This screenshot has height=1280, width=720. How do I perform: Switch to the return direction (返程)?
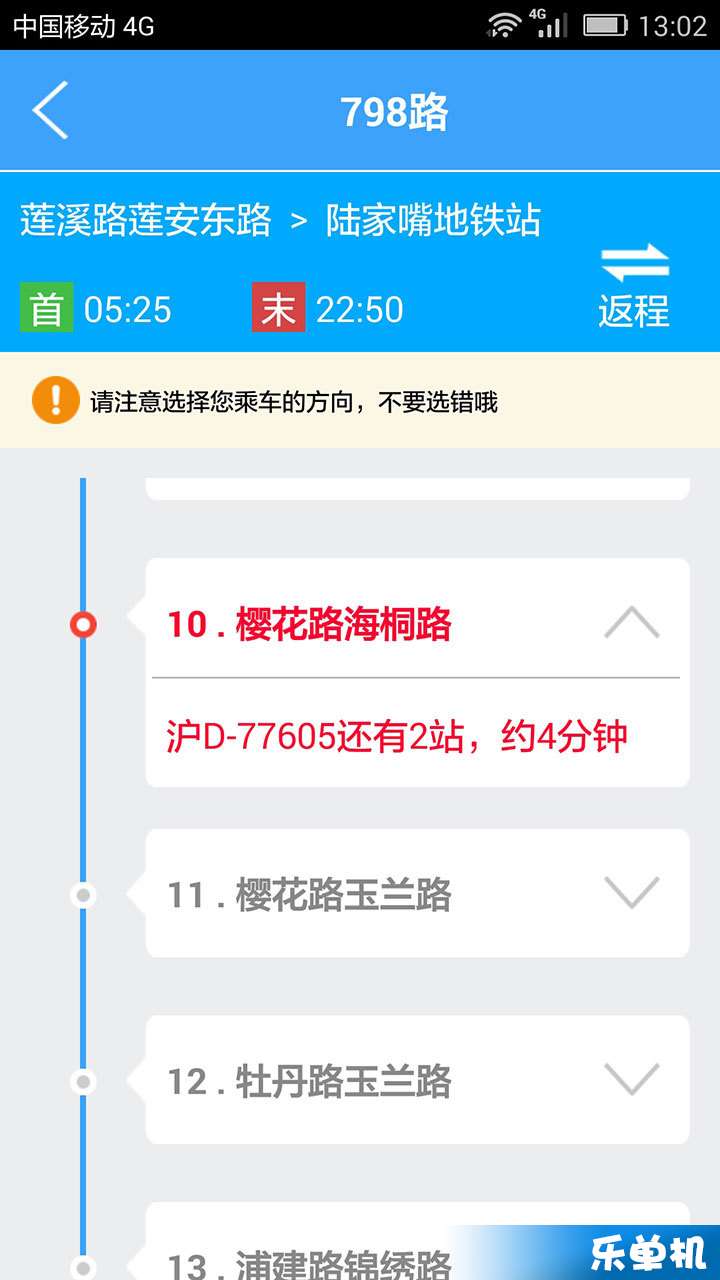pos(634,286)
